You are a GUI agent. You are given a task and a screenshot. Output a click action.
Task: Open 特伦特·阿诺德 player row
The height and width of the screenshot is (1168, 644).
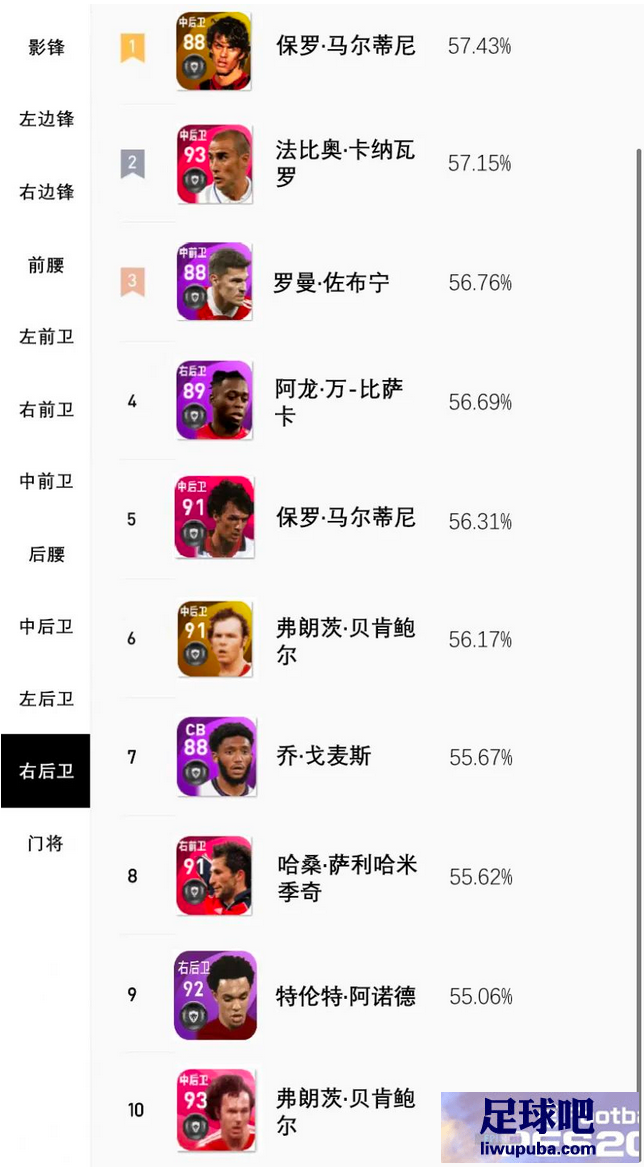[x=367, y=995]
